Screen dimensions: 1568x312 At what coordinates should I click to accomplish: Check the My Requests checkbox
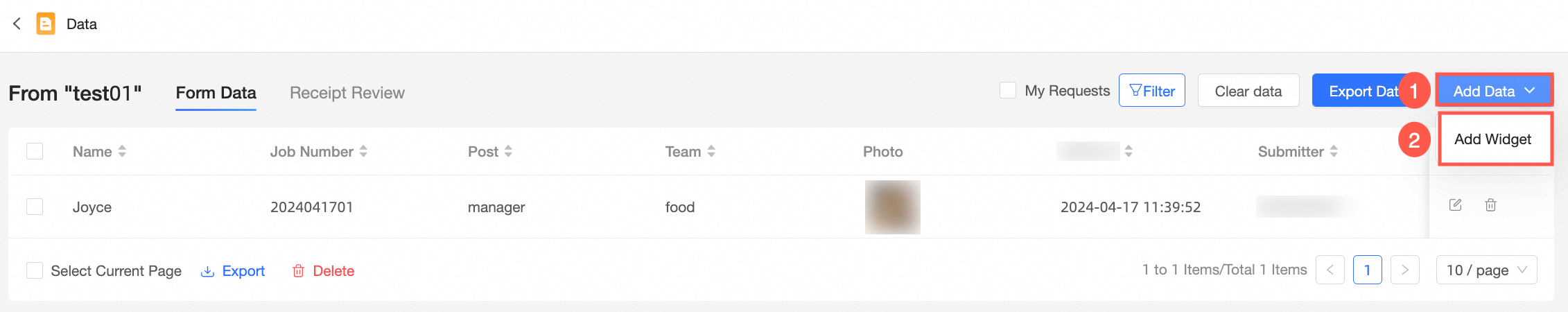[1008, 91]
